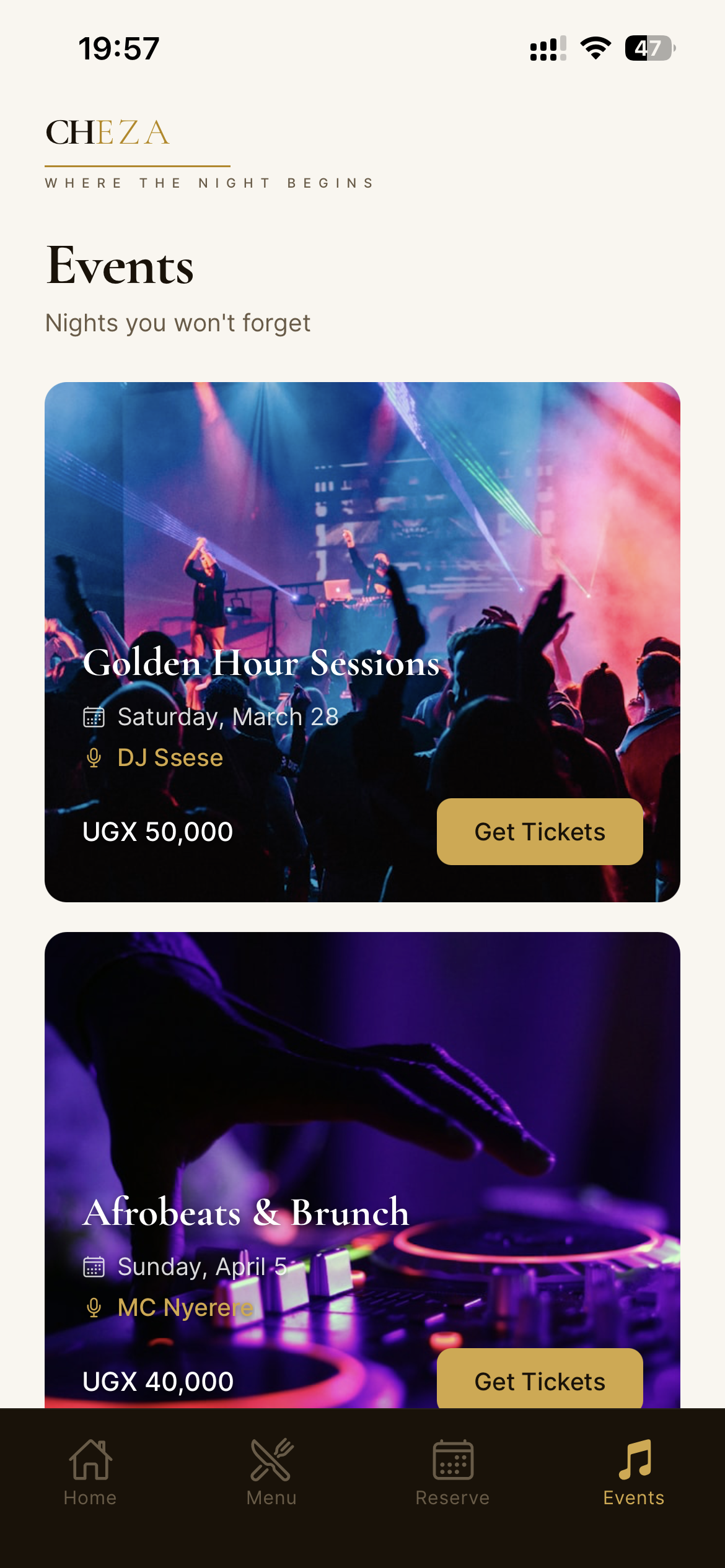Get tickets for Golden Hour Sessions
The height and width of the screenshot is (1568, 725).
click(x=539, y=832)
